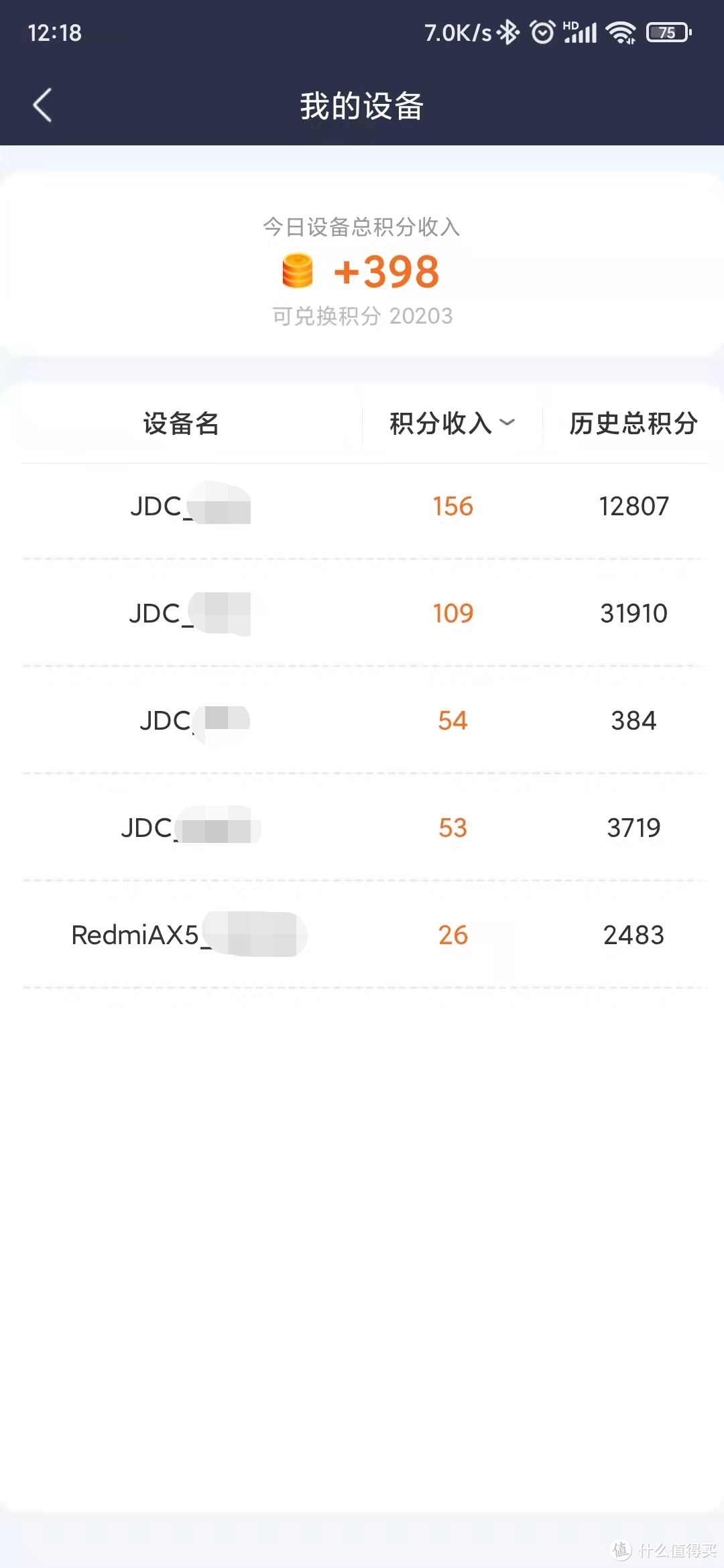
Task: Tap the 可兑换积分 20203 text
Action: point(362,316)
